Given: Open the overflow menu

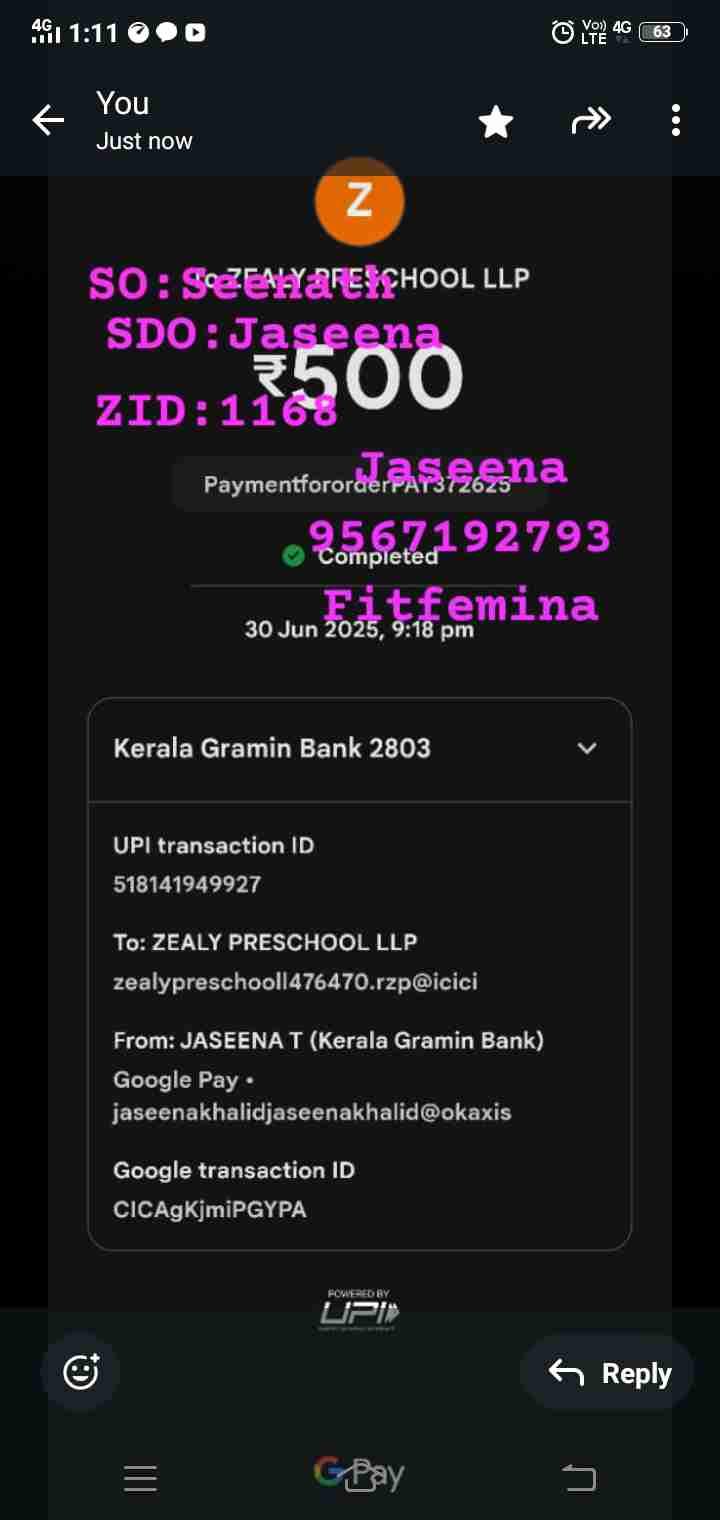Looking at the screenshot, I should pos(676,121).
